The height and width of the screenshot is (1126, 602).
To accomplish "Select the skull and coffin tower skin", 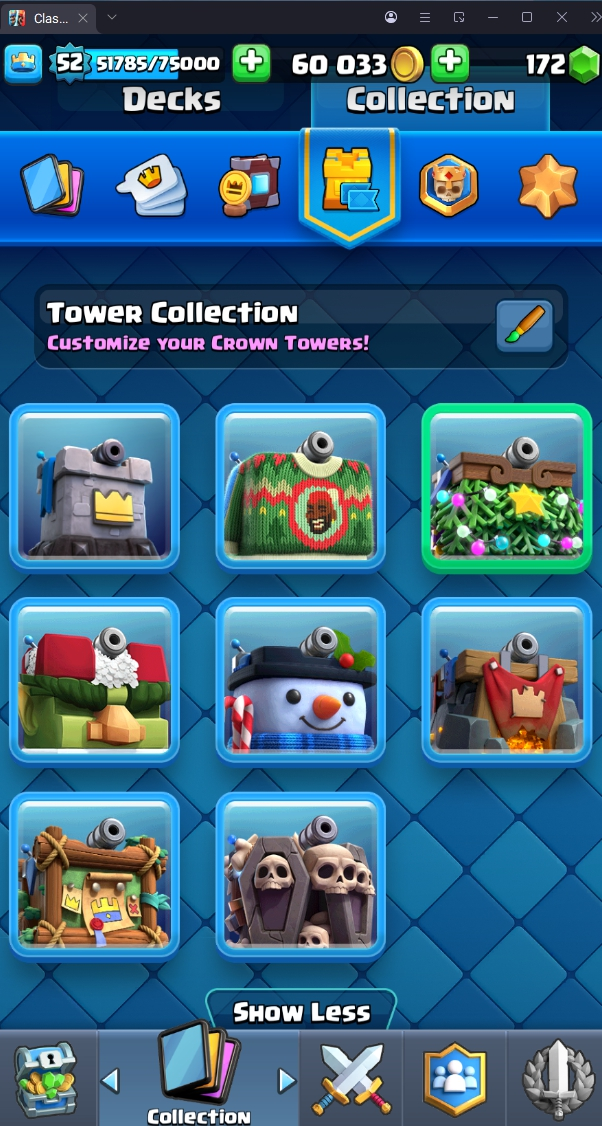I will click(x=301, y=875).
